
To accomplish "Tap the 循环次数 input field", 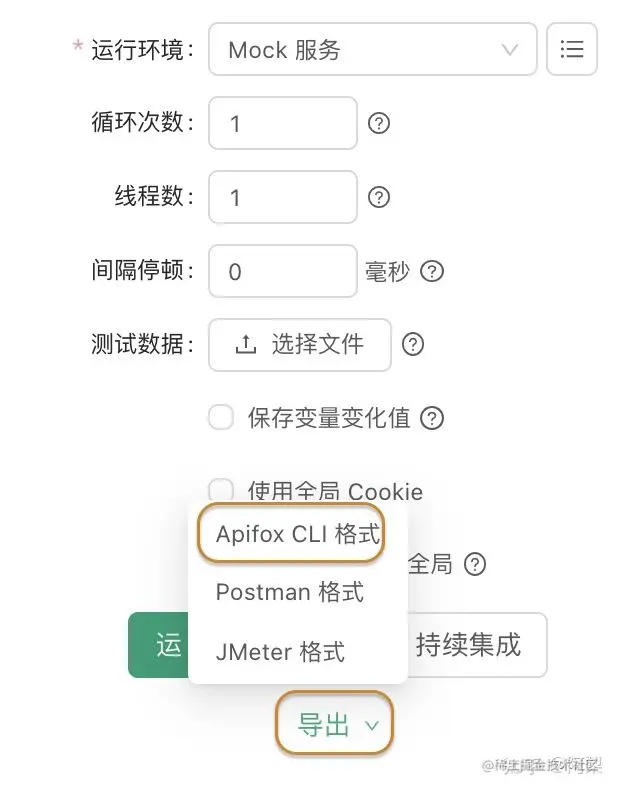I will tap(282, 123).
